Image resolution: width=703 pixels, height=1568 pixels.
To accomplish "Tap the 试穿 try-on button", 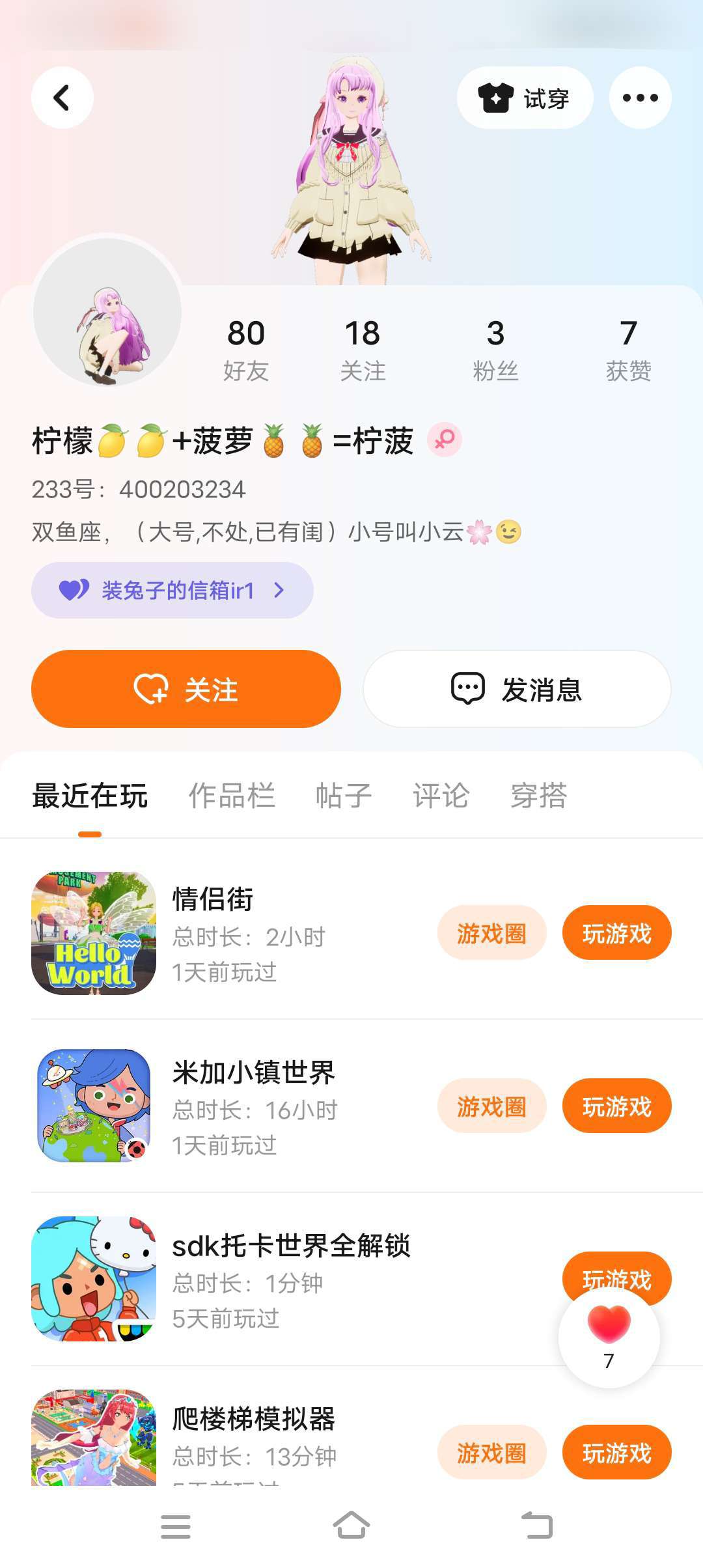I will pos(525,98).
